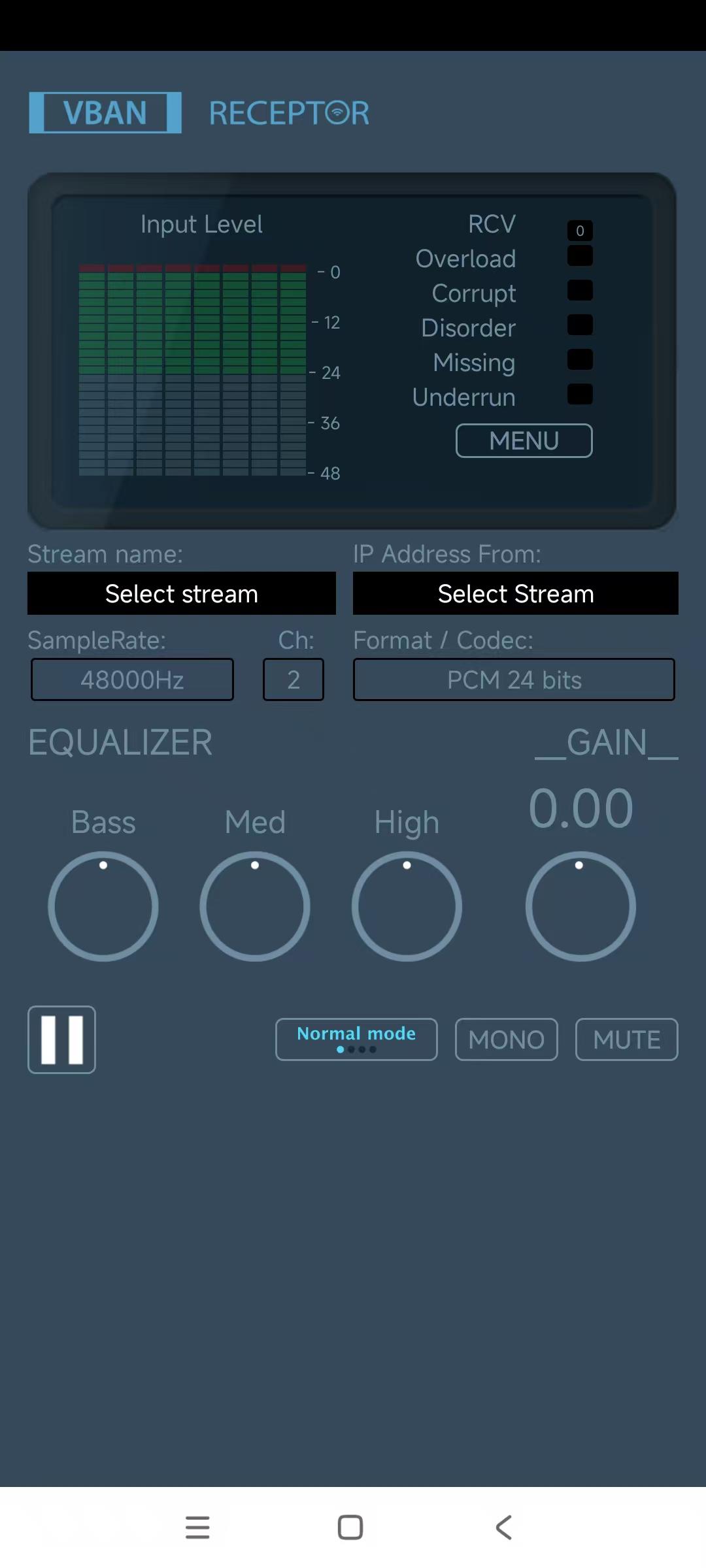
Task: Pause the audio stream playback
Action: [61, 1039]
